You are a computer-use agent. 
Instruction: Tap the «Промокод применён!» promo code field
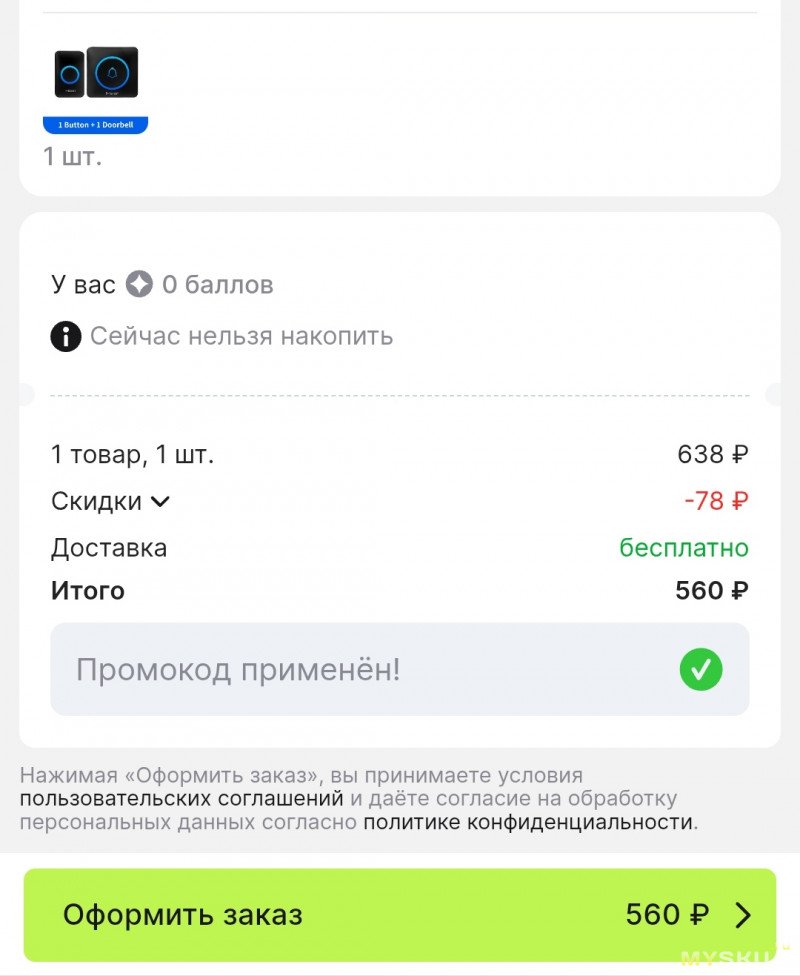[399, 669]
